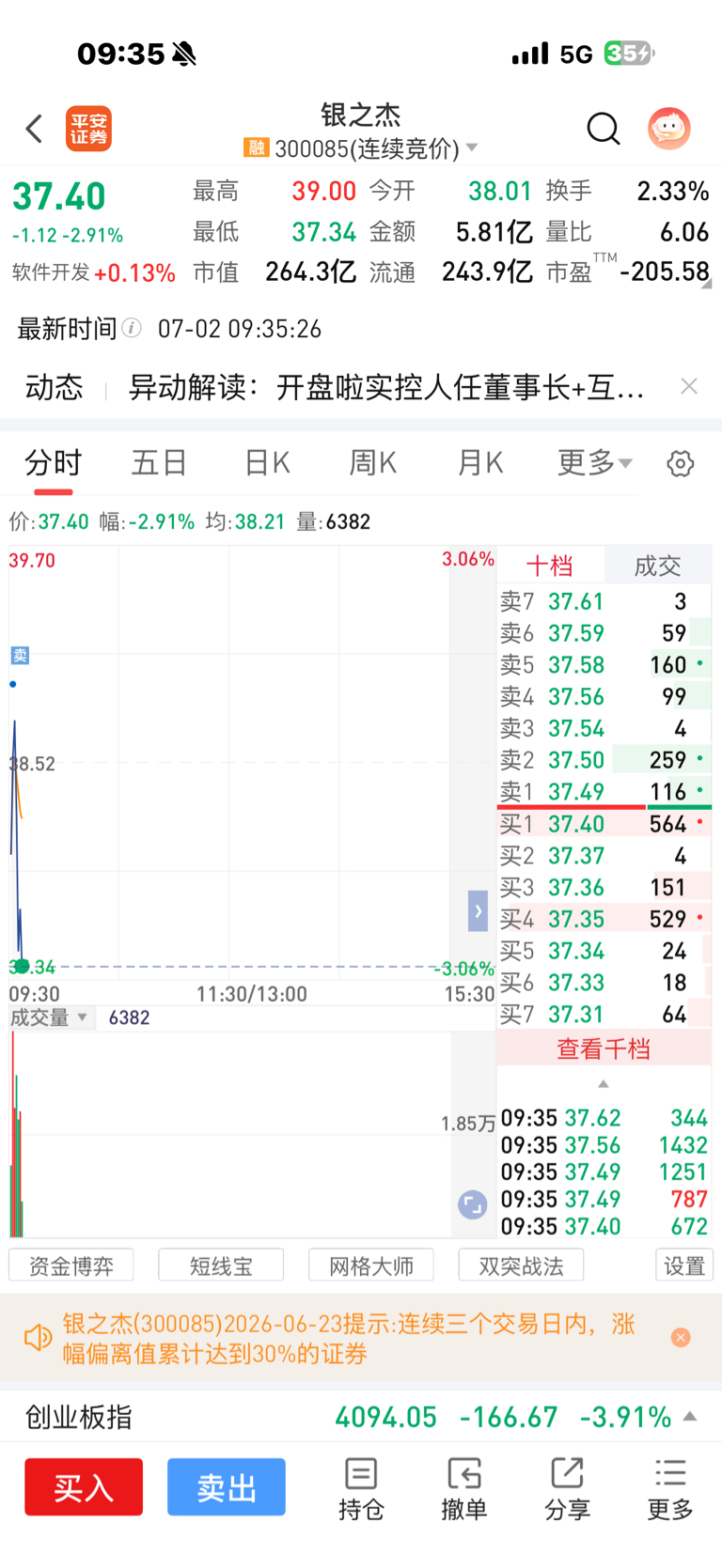Open 持仓 holdings

(x=361, y=1489)
